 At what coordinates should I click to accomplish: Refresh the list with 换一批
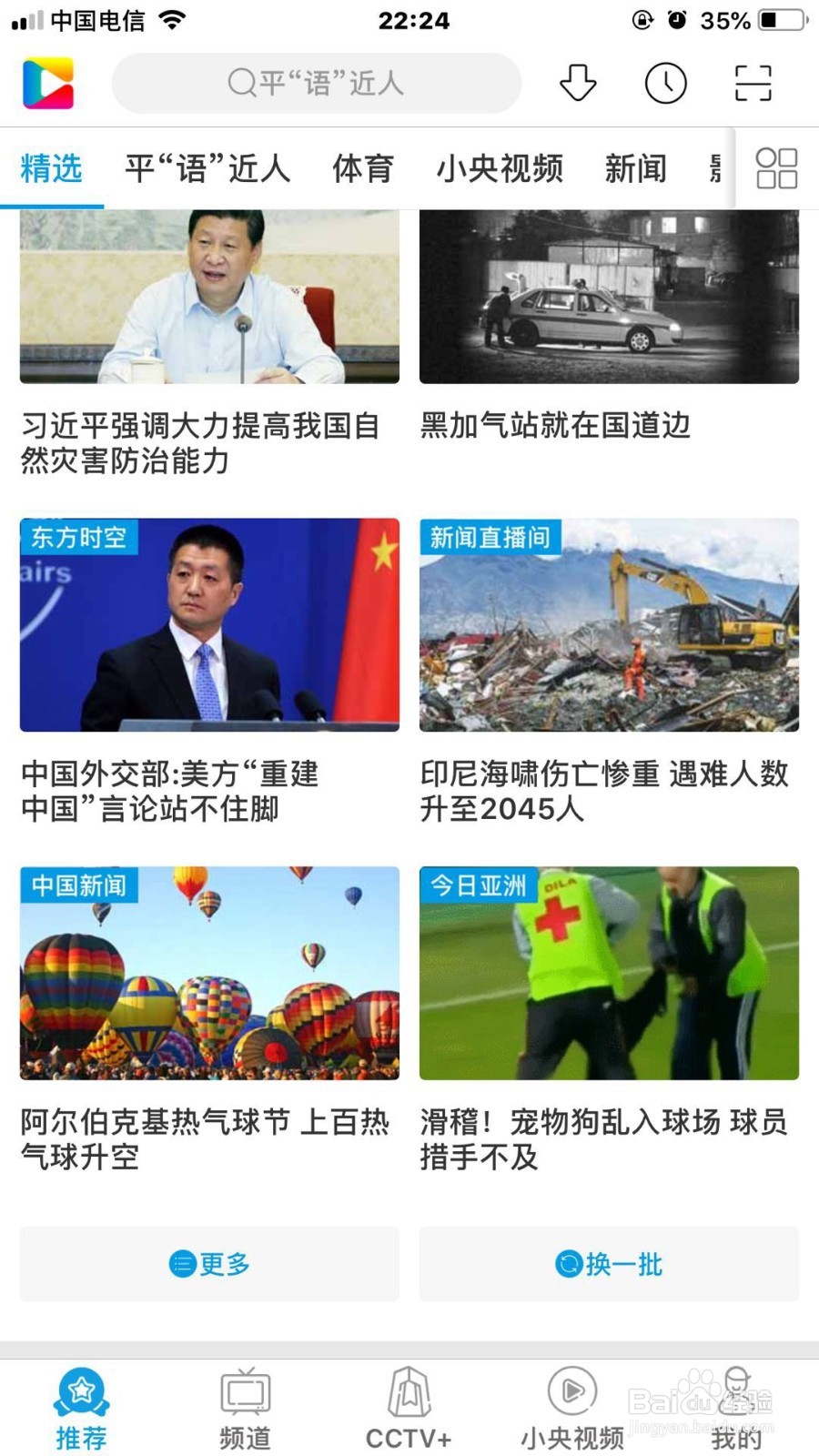(609, 1264)
